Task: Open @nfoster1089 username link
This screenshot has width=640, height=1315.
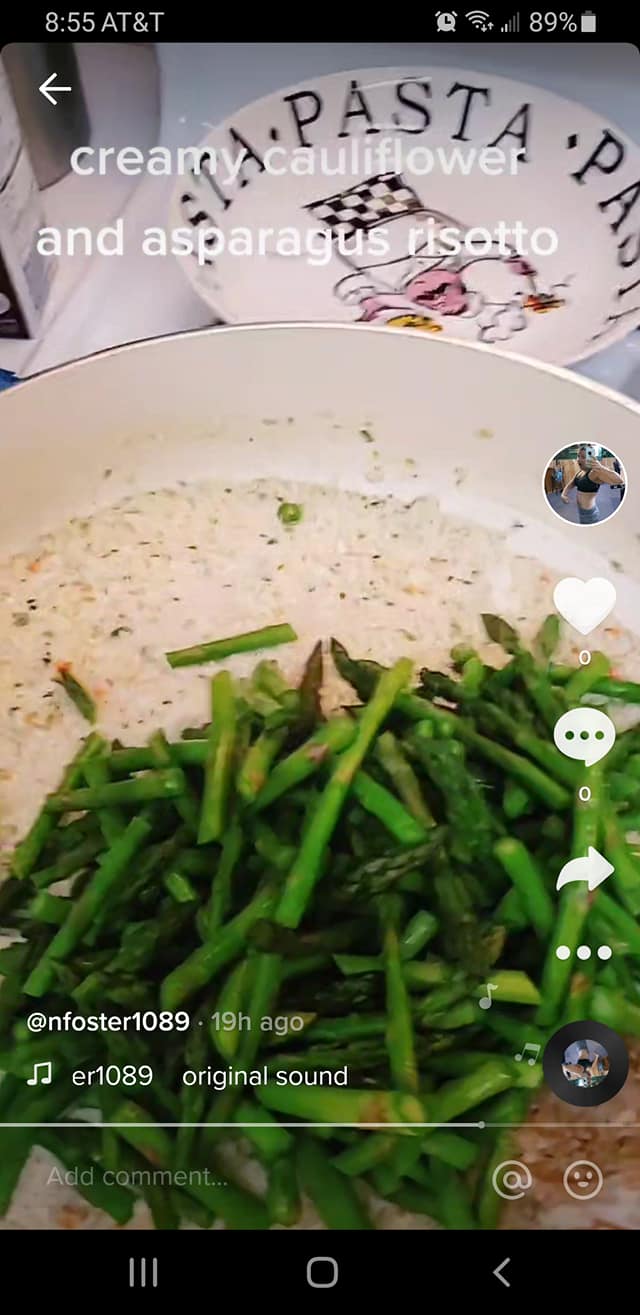Action: coord(107,1021)
